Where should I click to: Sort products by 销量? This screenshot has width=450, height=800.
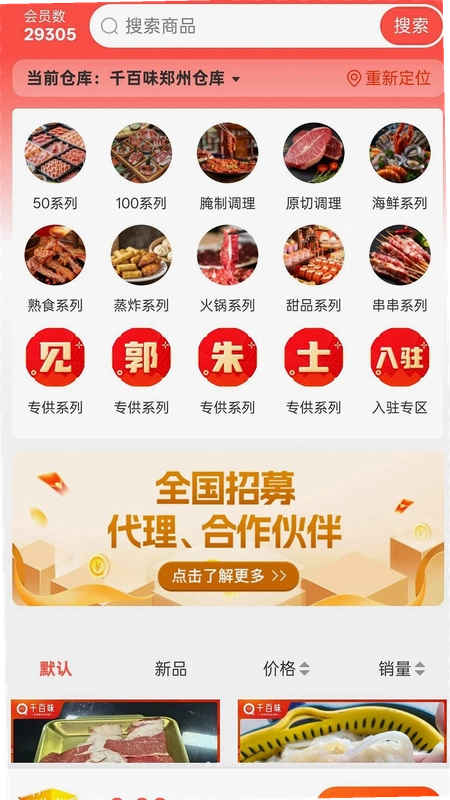tap(402, 668)
